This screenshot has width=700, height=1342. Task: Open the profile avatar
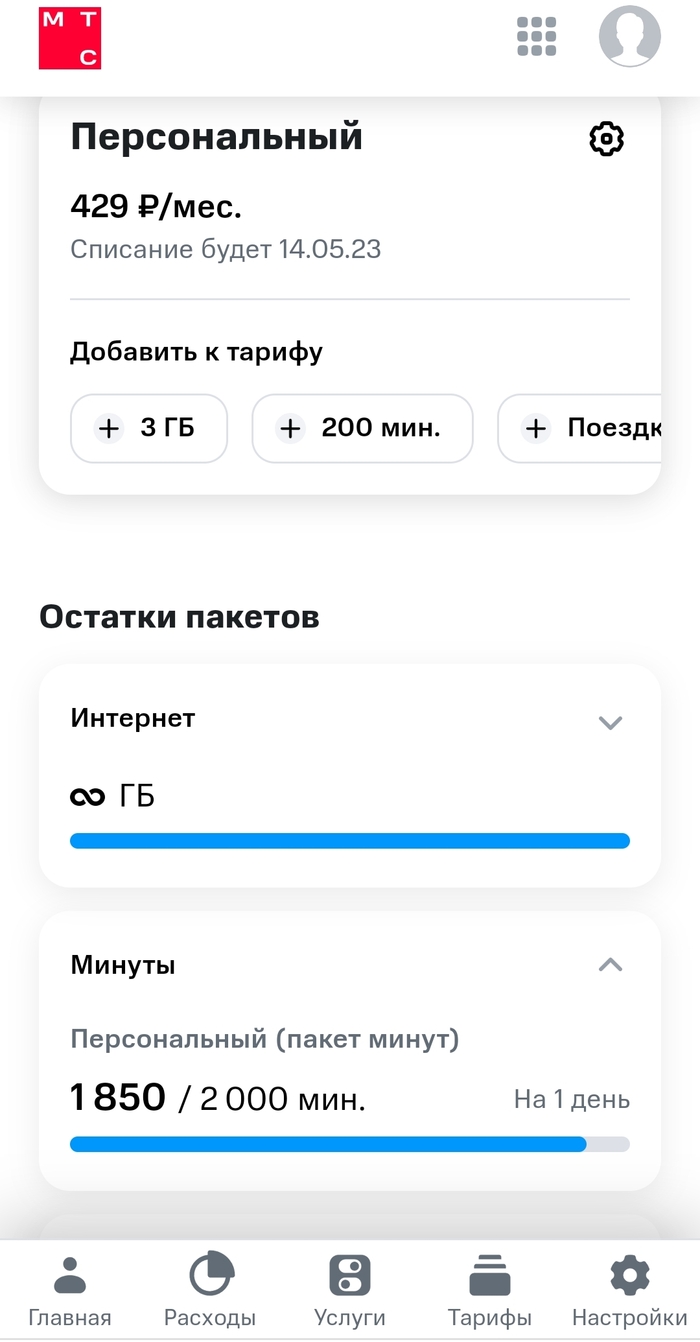[629, 37]
